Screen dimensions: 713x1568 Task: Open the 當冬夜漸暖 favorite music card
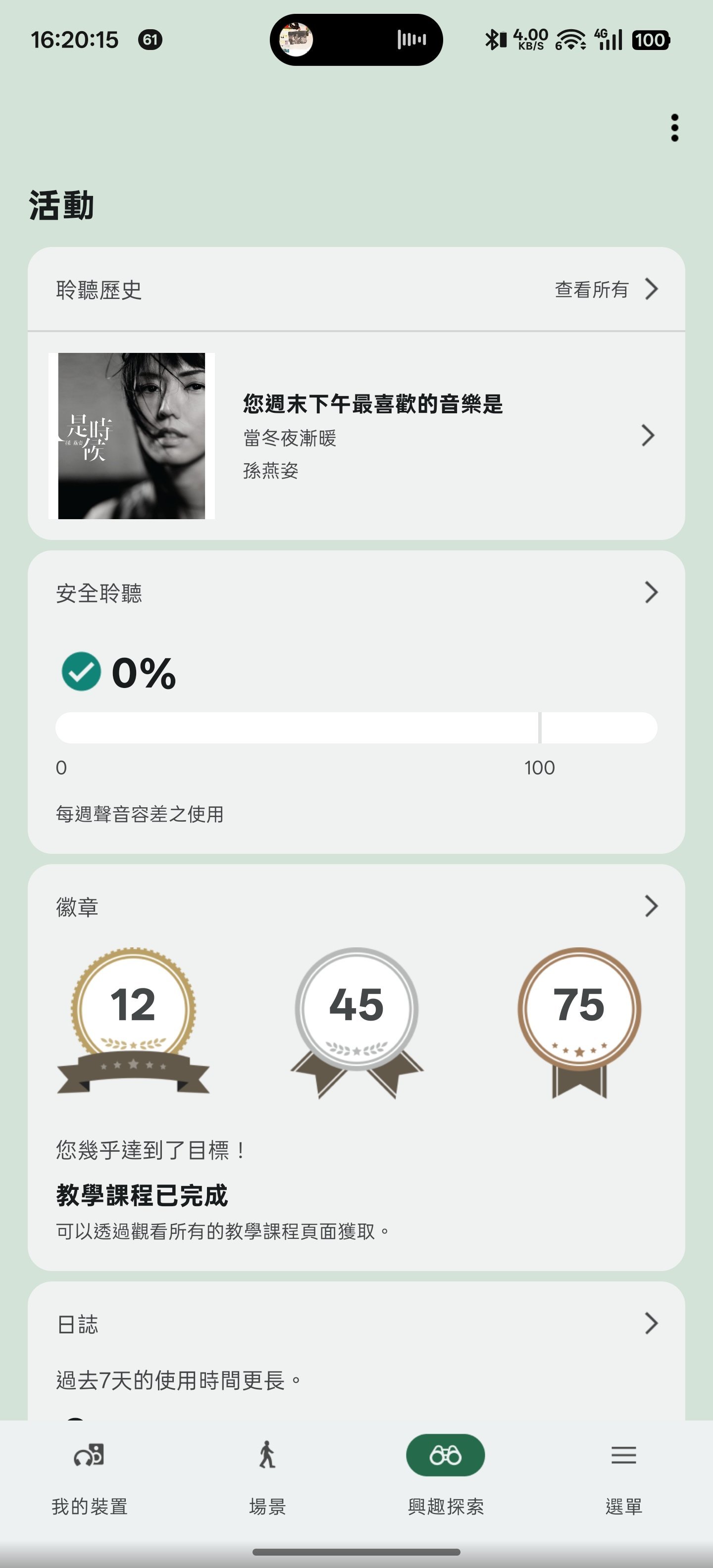[356, 436]
